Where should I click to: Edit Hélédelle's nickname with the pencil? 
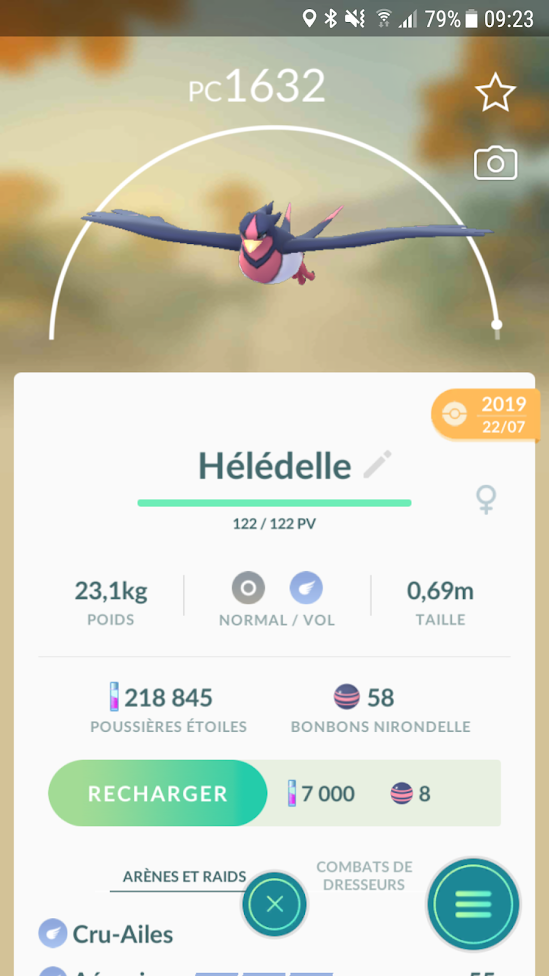point(377,465)
